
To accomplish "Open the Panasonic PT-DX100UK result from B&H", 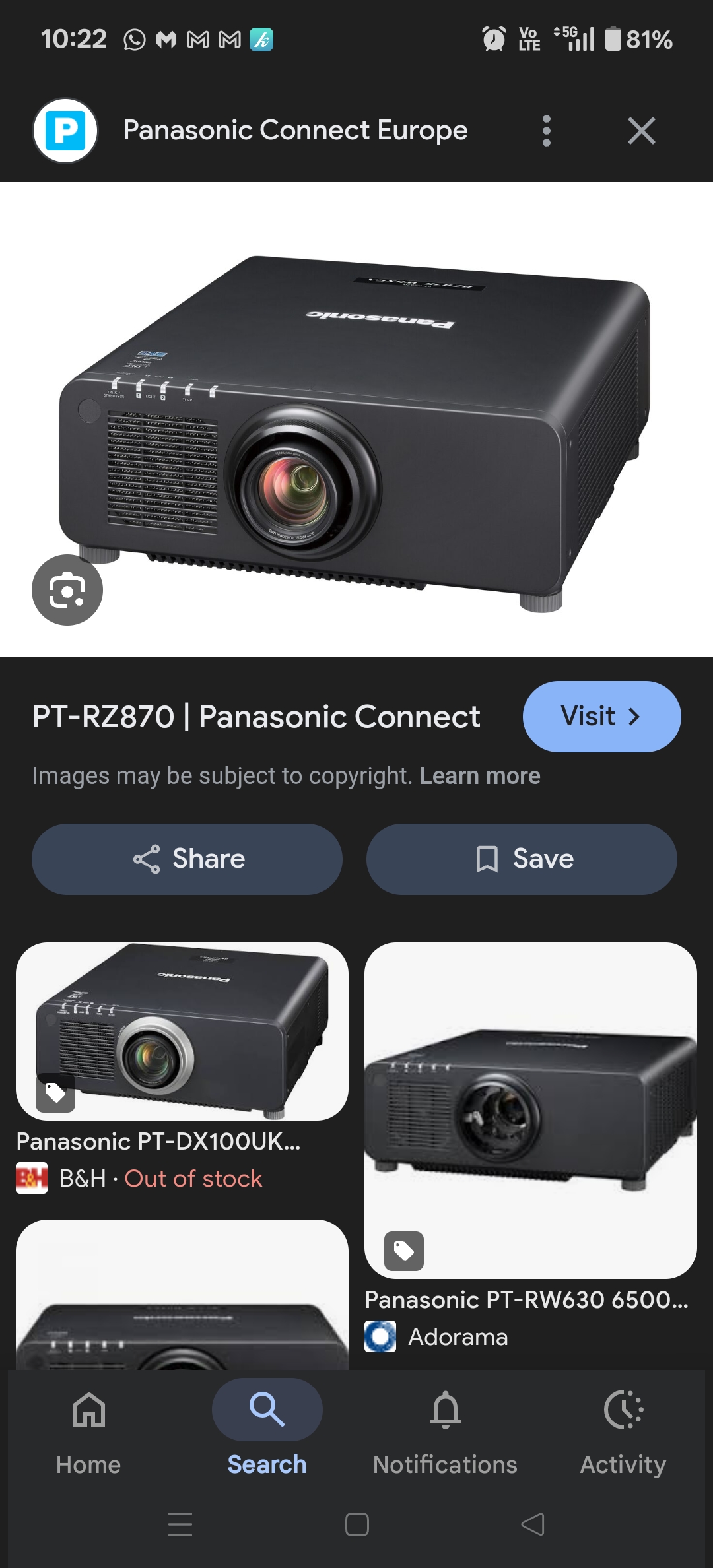I will (182, 1031).
